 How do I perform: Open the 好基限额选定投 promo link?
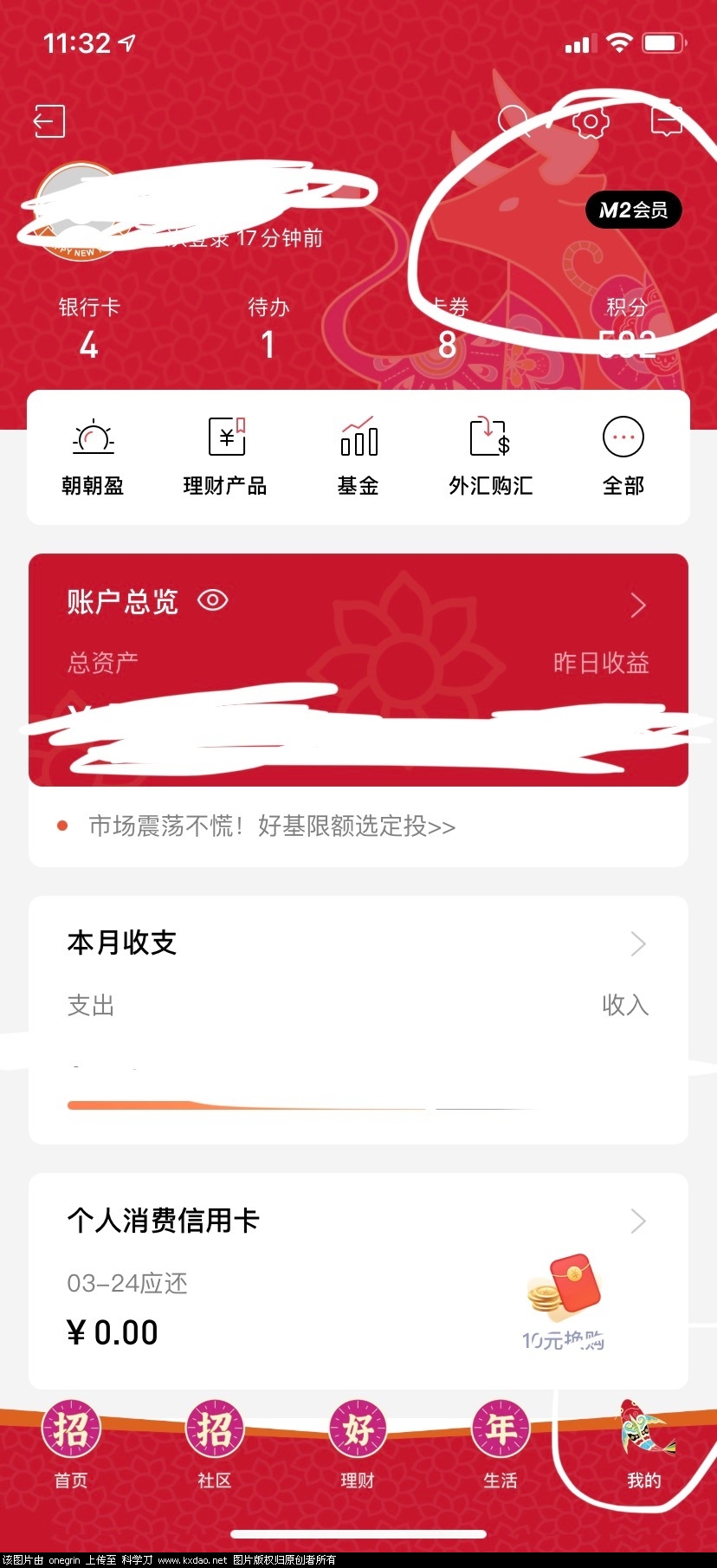272,826
